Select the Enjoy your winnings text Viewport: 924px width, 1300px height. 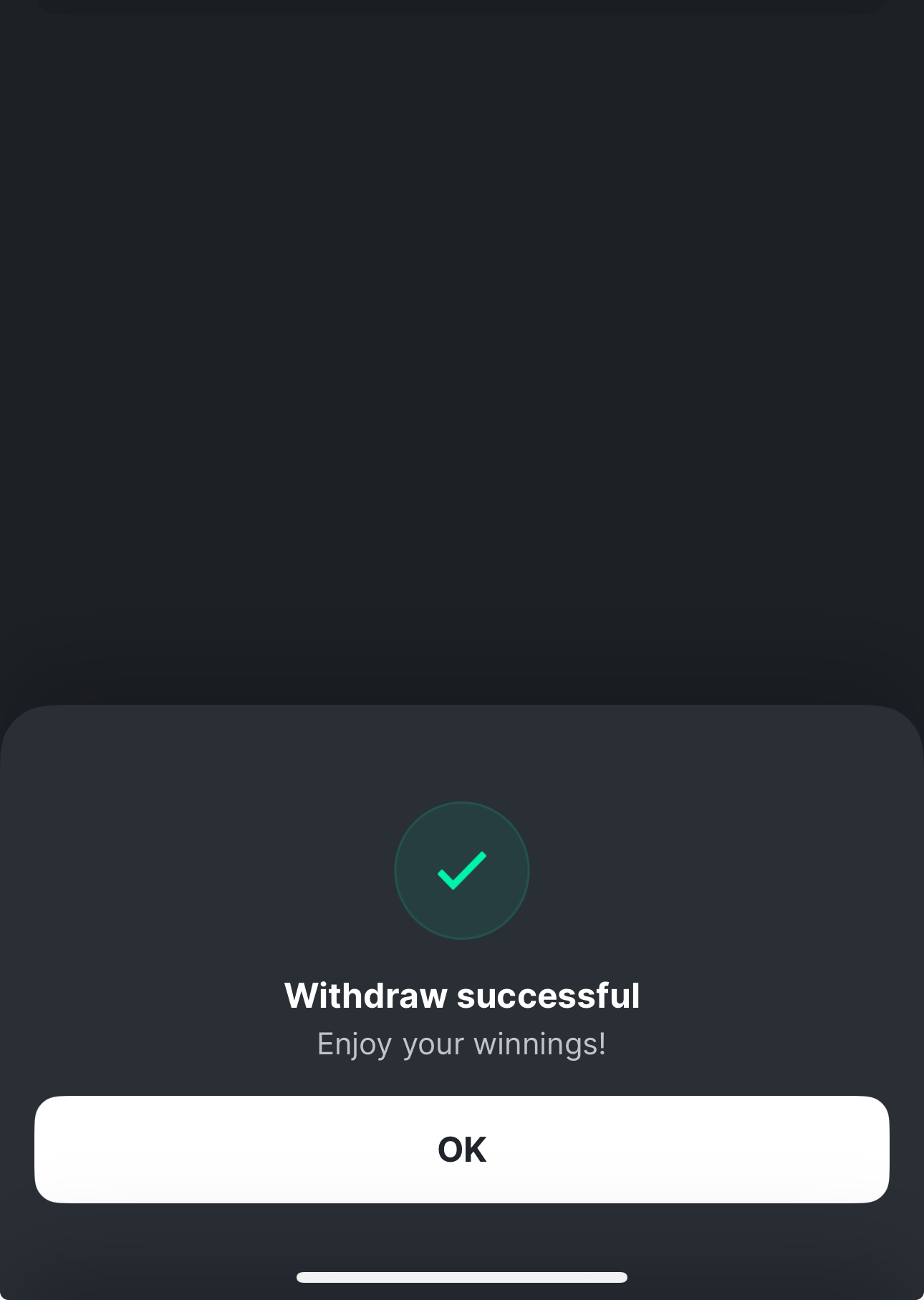coord(462,1044)
